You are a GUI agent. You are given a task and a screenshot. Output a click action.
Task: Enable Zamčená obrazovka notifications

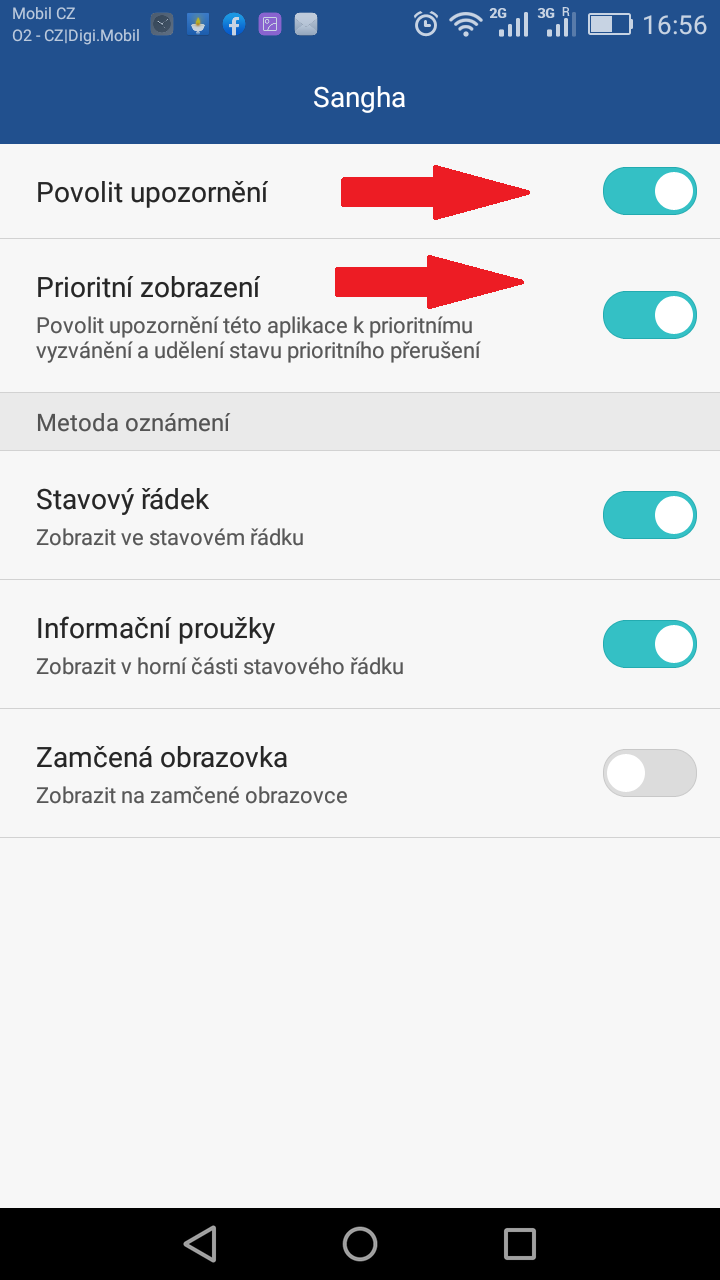click(x=650, y=773)
